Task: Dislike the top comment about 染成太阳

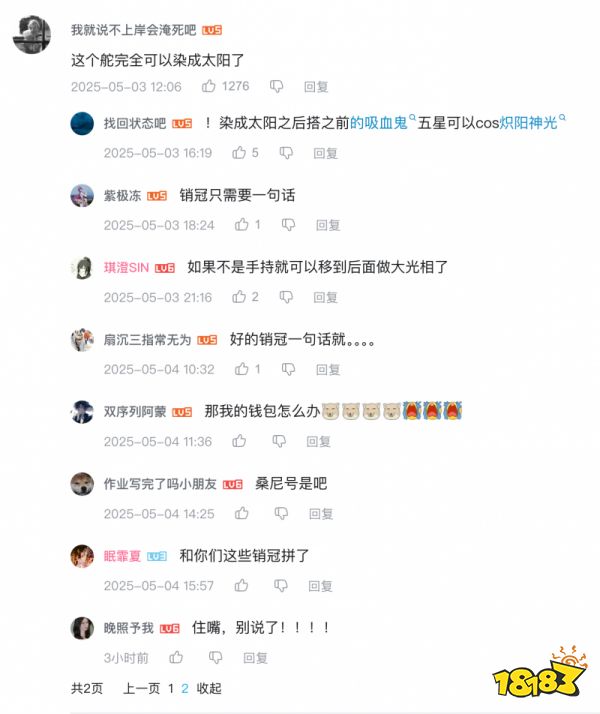Action: tap(276, 87)
